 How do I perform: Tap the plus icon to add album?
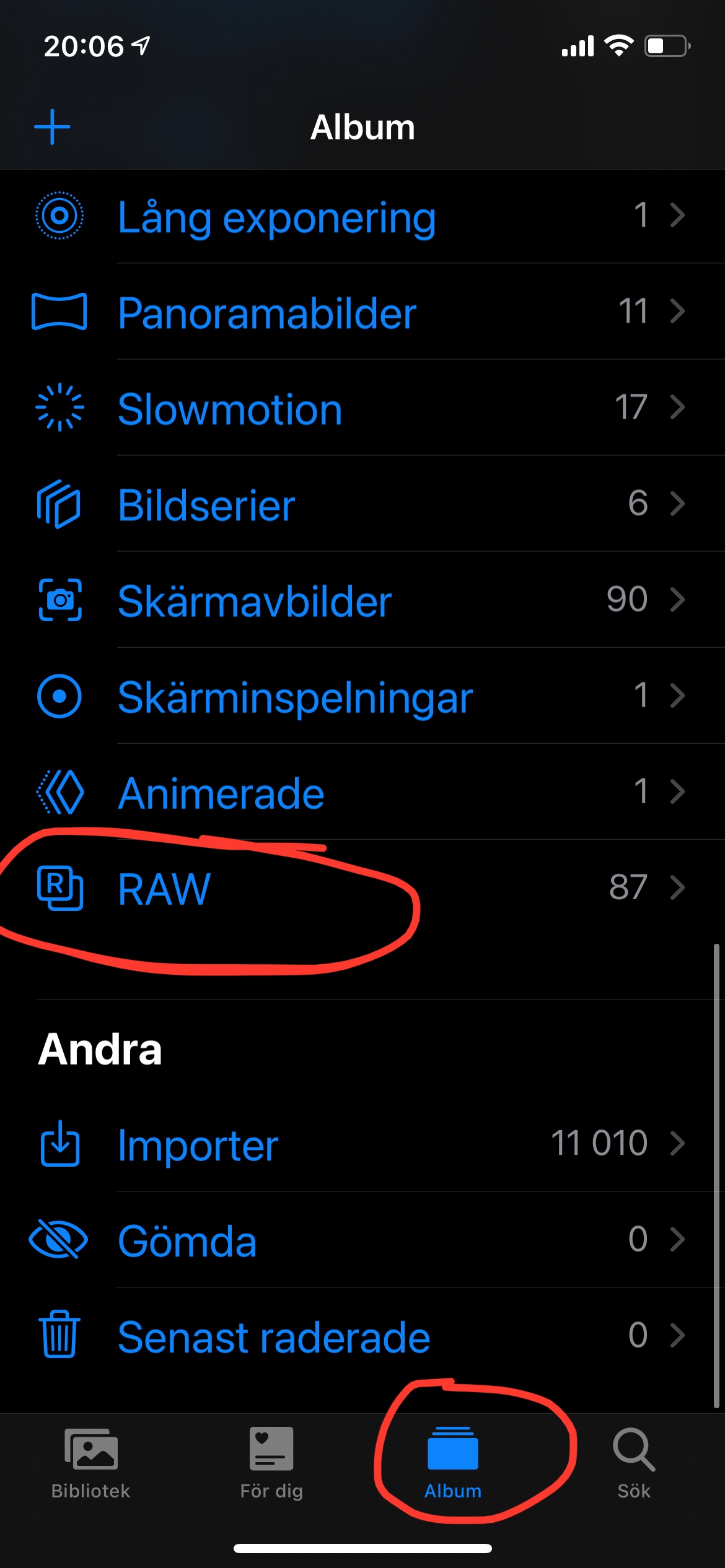point(52,127)
